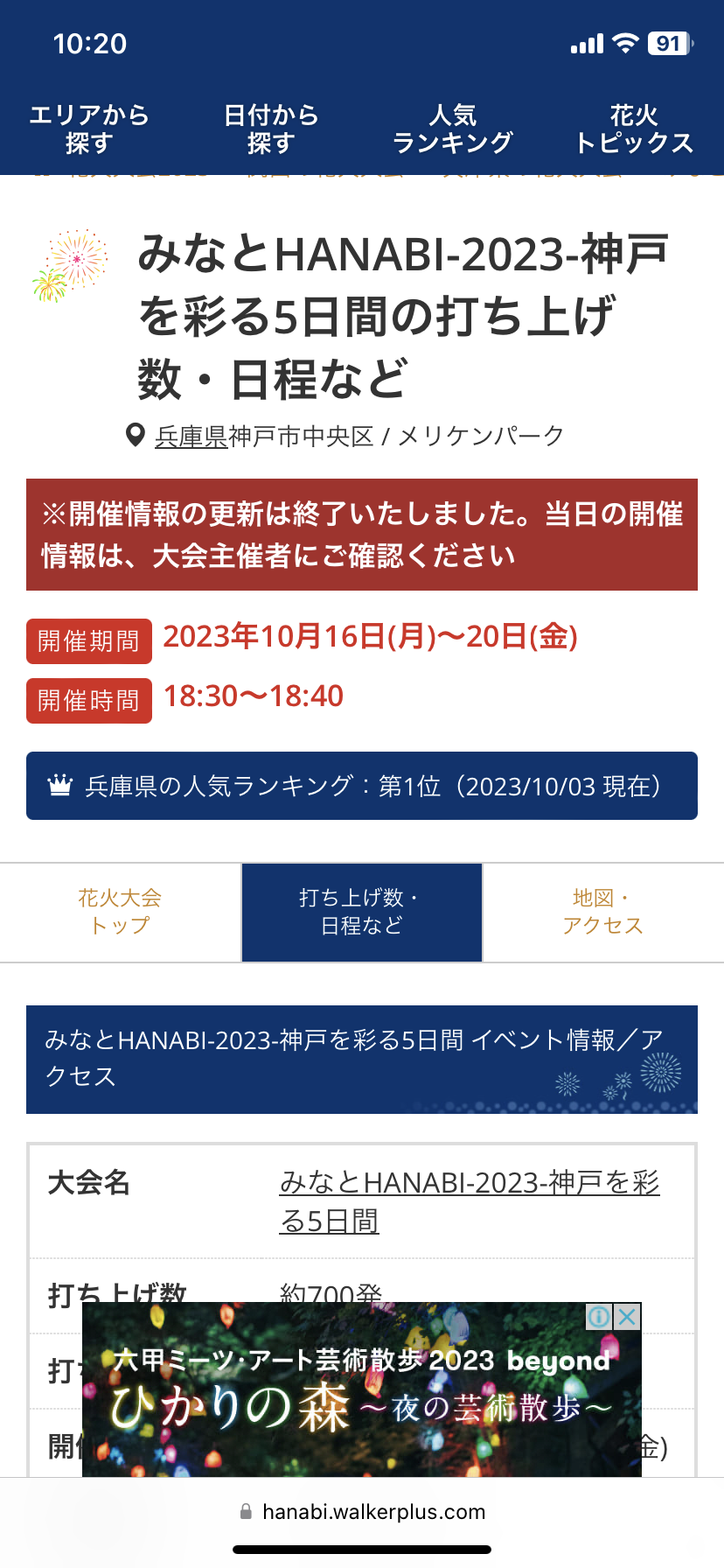This screenshot has width=724, height=1568.
Task: Open the みなとHANABI-2023 event name link
Action: [x=469, y=1200]
